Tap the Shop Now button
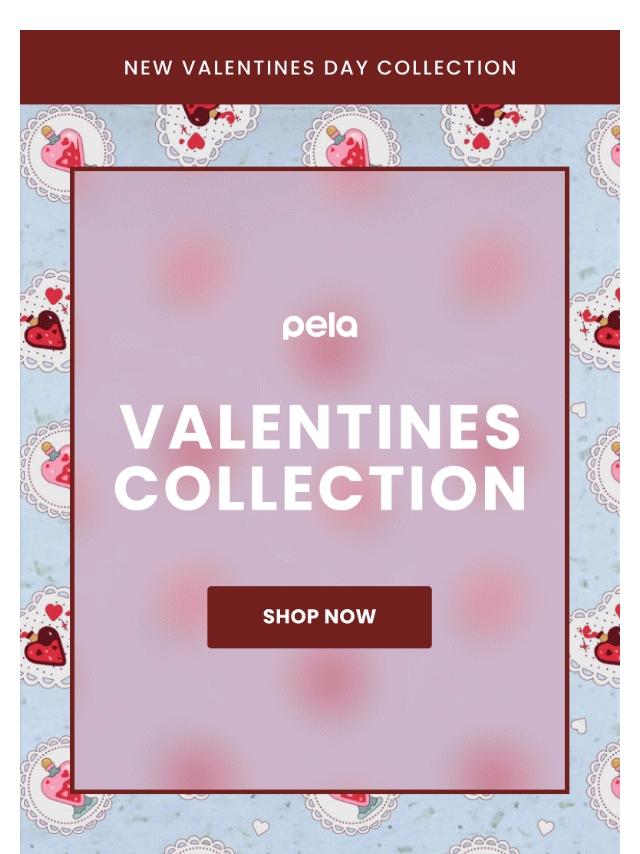The image size is (640, 854). coord(319,617)
